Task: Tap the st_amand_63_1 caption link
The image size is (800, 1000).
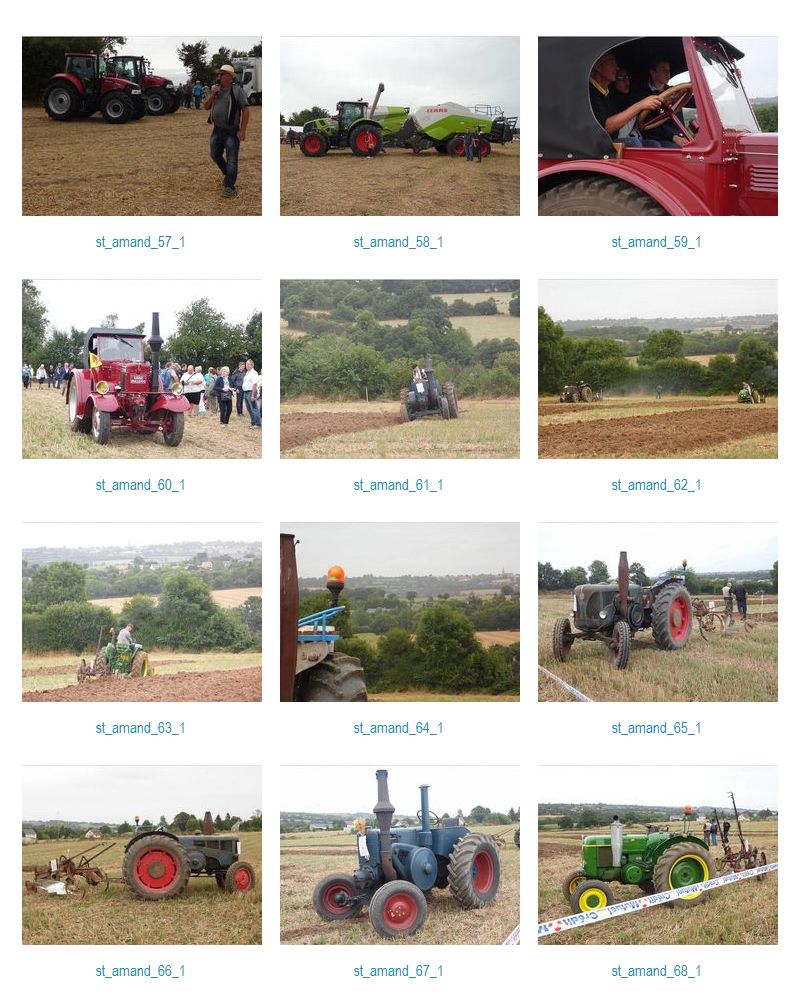Action: coord(140,728)
